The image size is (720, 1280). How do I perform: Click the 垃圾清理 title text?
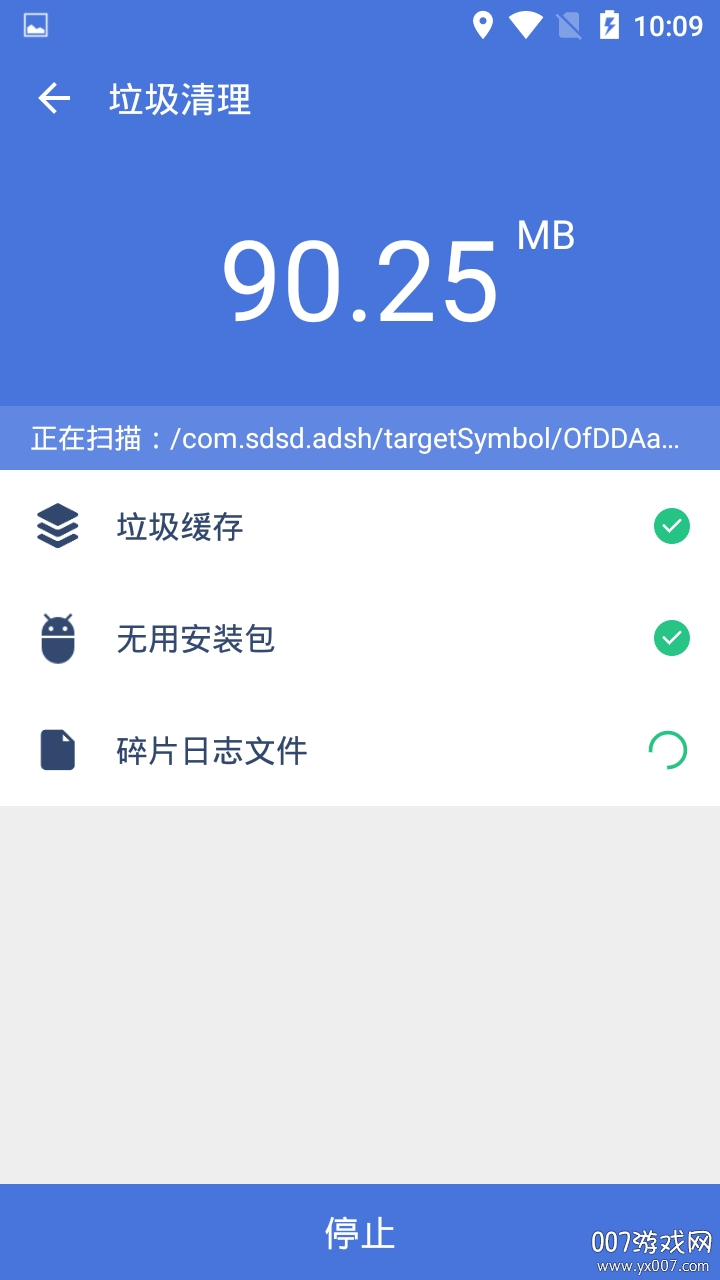pyautogui.click(x=180, y=98)
